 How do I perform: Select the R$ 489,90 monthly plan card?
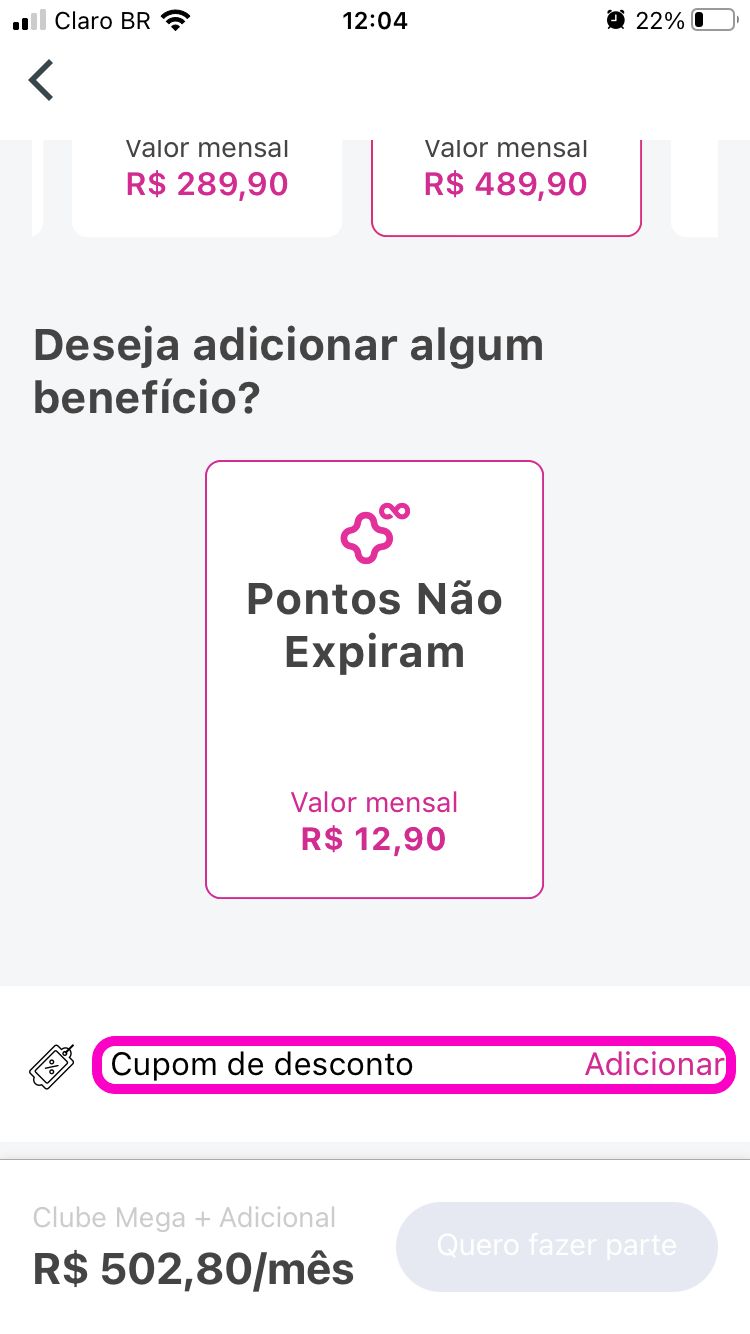pyautogui.click(x=506, y=188)
